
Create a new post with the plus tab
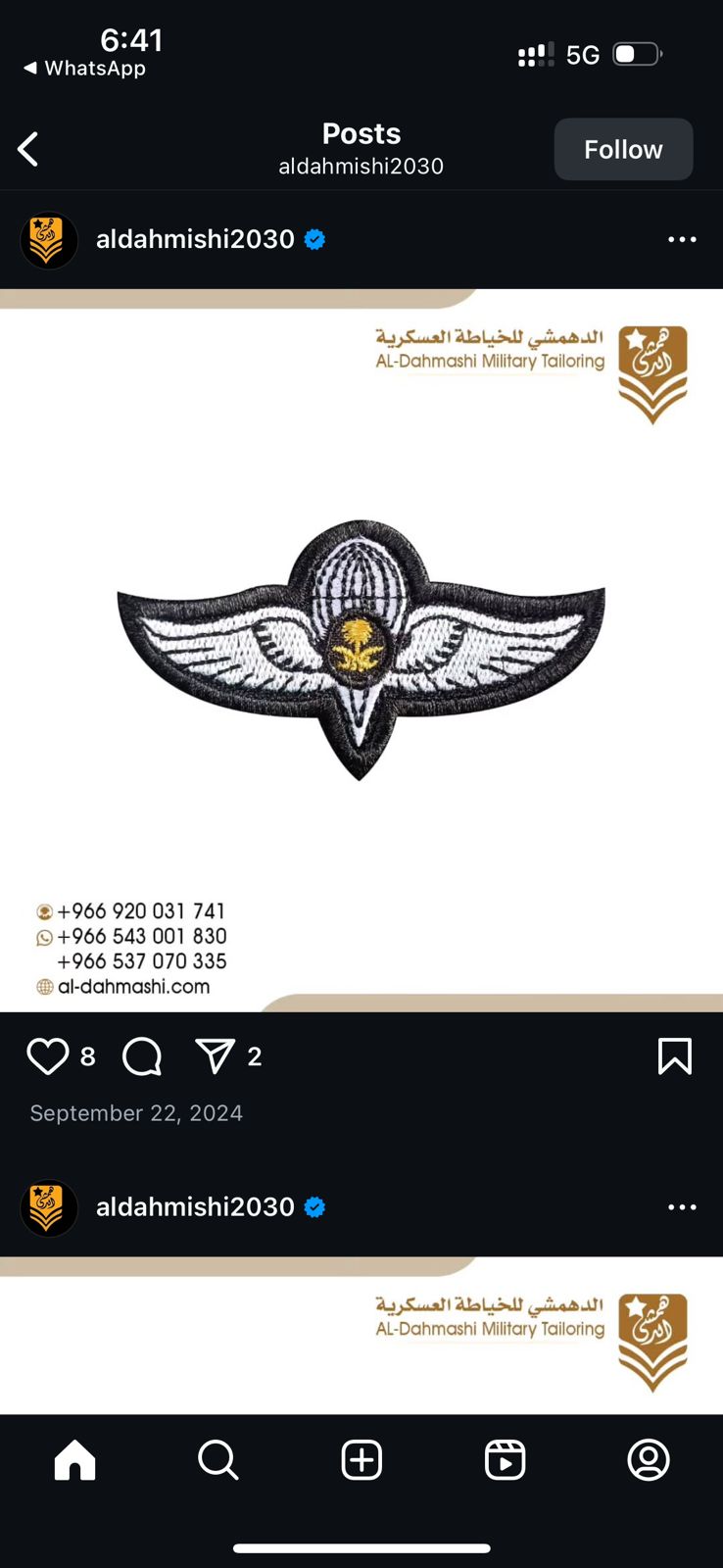(361, 1460)
